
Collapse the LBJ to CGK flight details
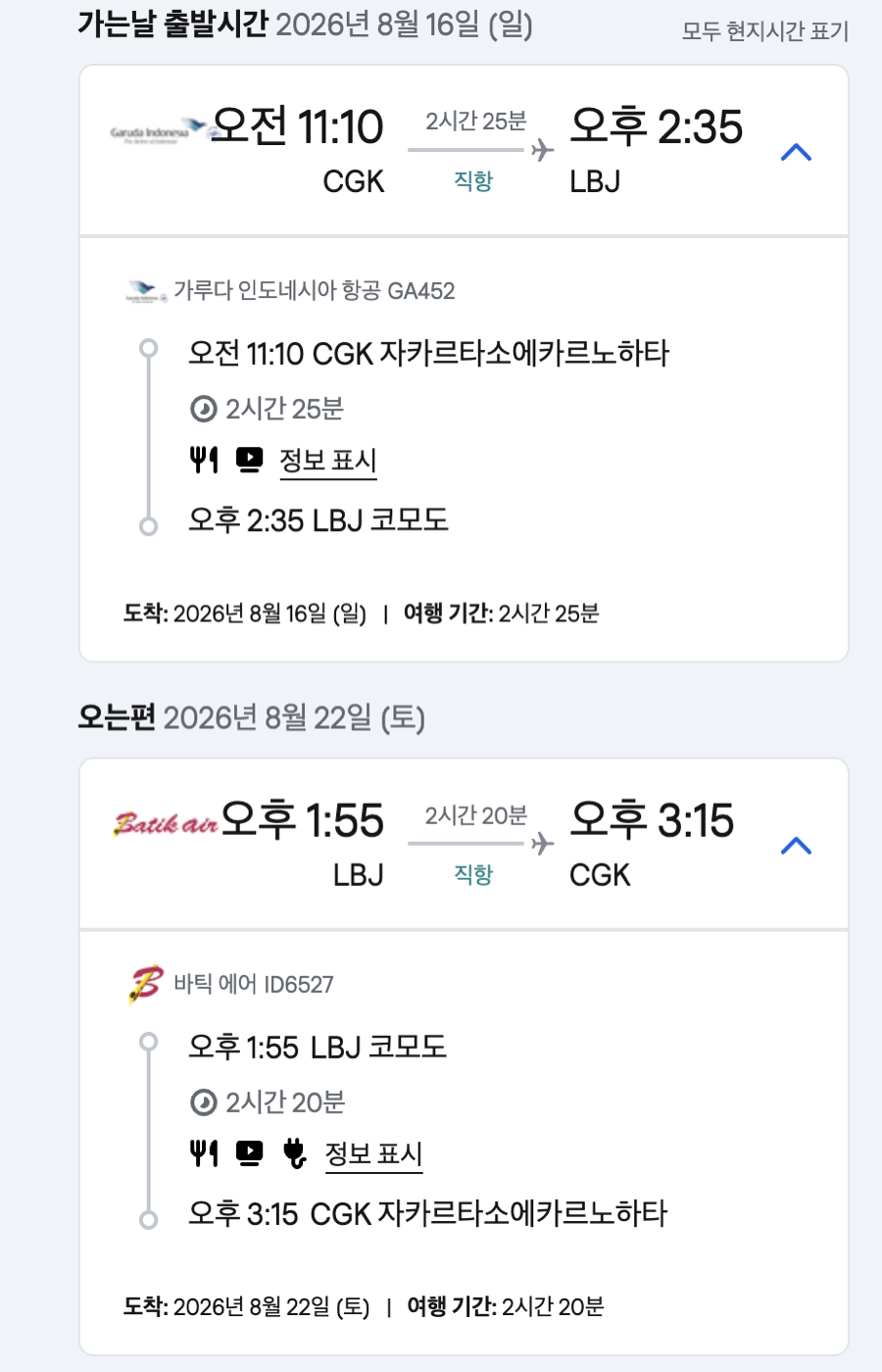pyautogui.click(x=796, y=845)
